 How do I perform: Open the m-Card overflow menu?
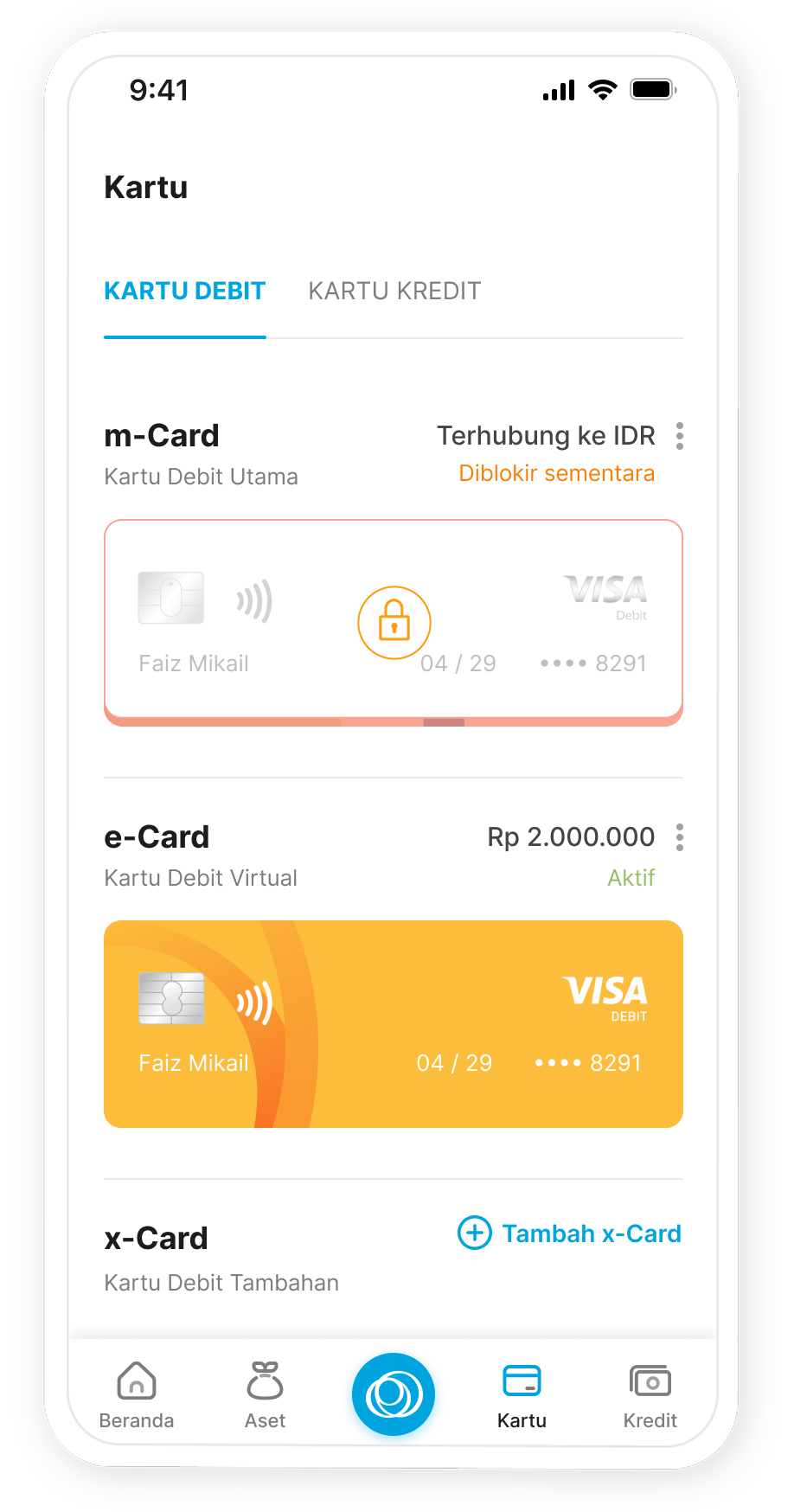[680, 436]
